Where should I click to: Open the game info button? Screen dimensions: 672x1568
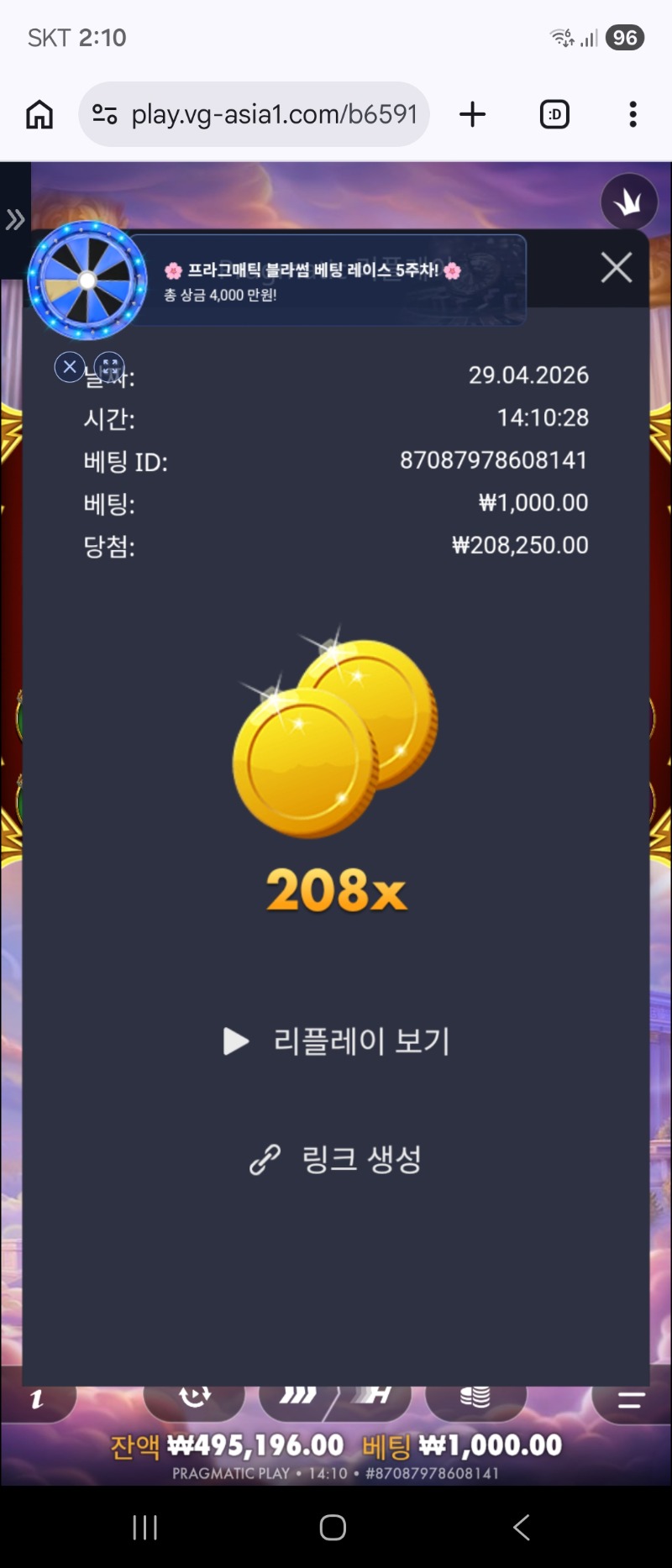click(x=37, y=1399)
